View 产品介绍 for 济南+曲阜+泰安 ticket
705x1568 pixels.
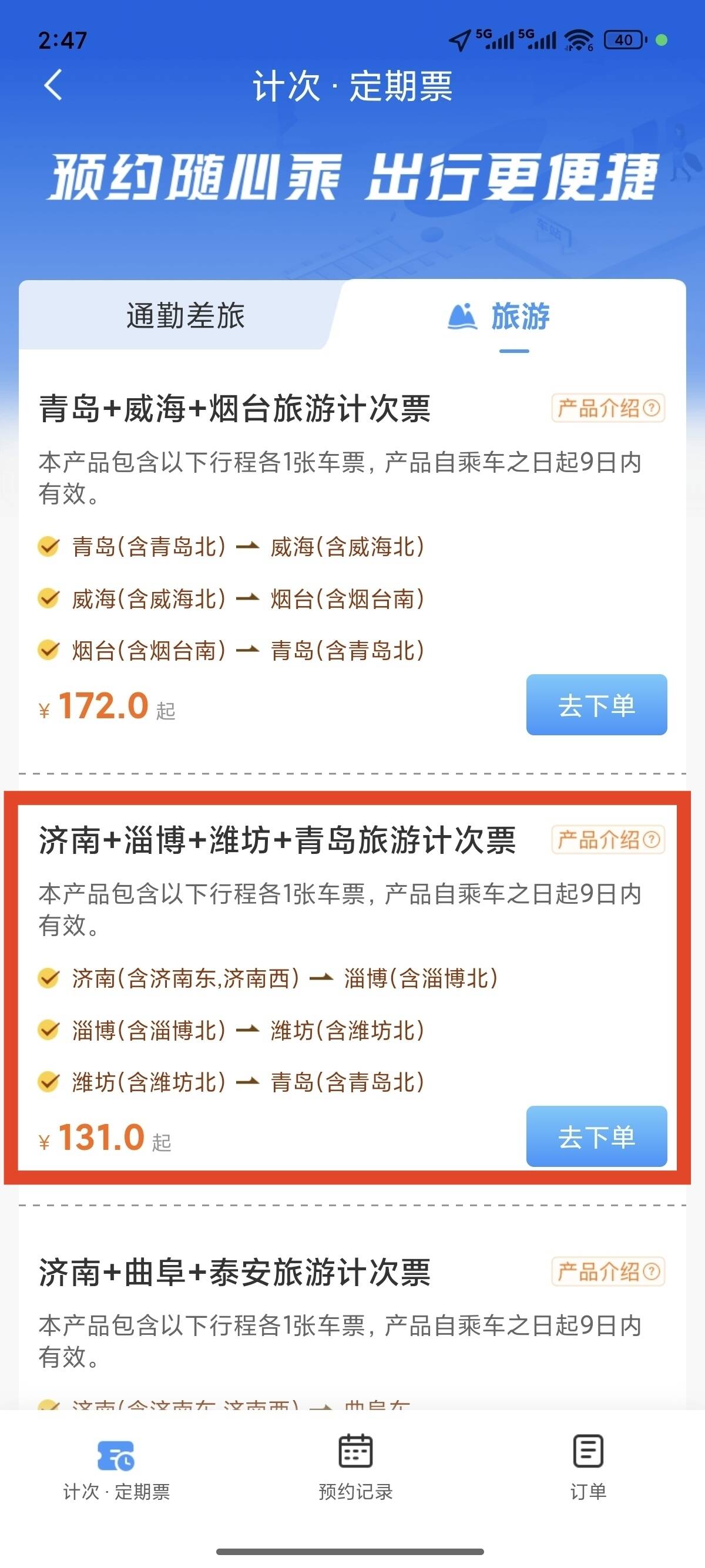(x=607, y=1271)
